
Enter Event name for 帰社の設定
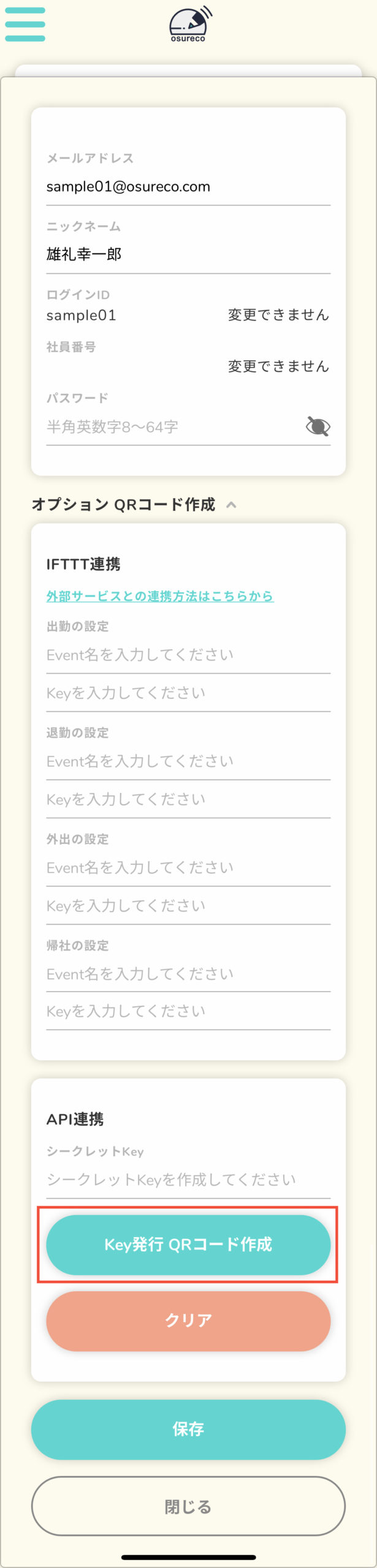[188, 974]
